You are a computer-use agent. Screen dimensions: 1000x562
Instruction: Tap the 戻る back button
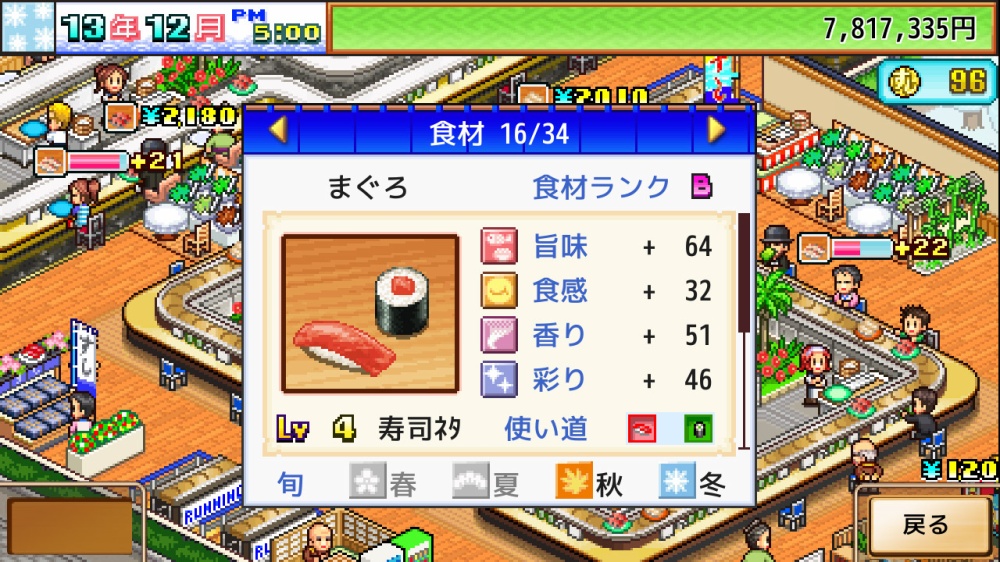924,525
